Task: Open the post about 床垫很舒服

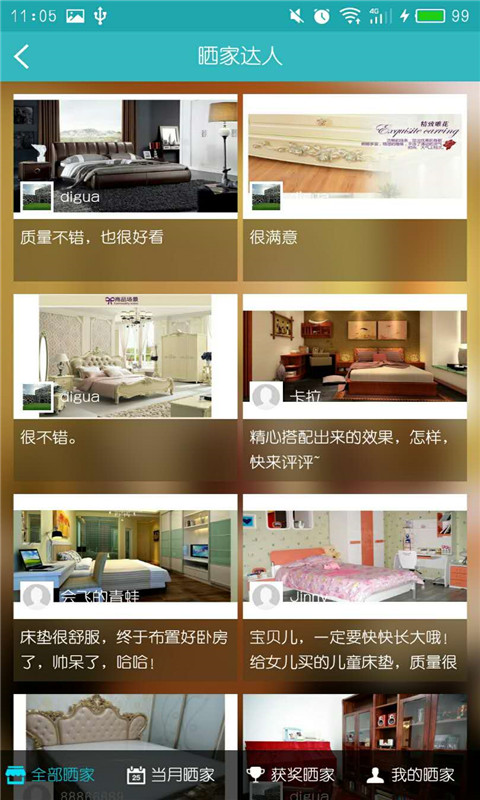Action: (x=125, y=587)
